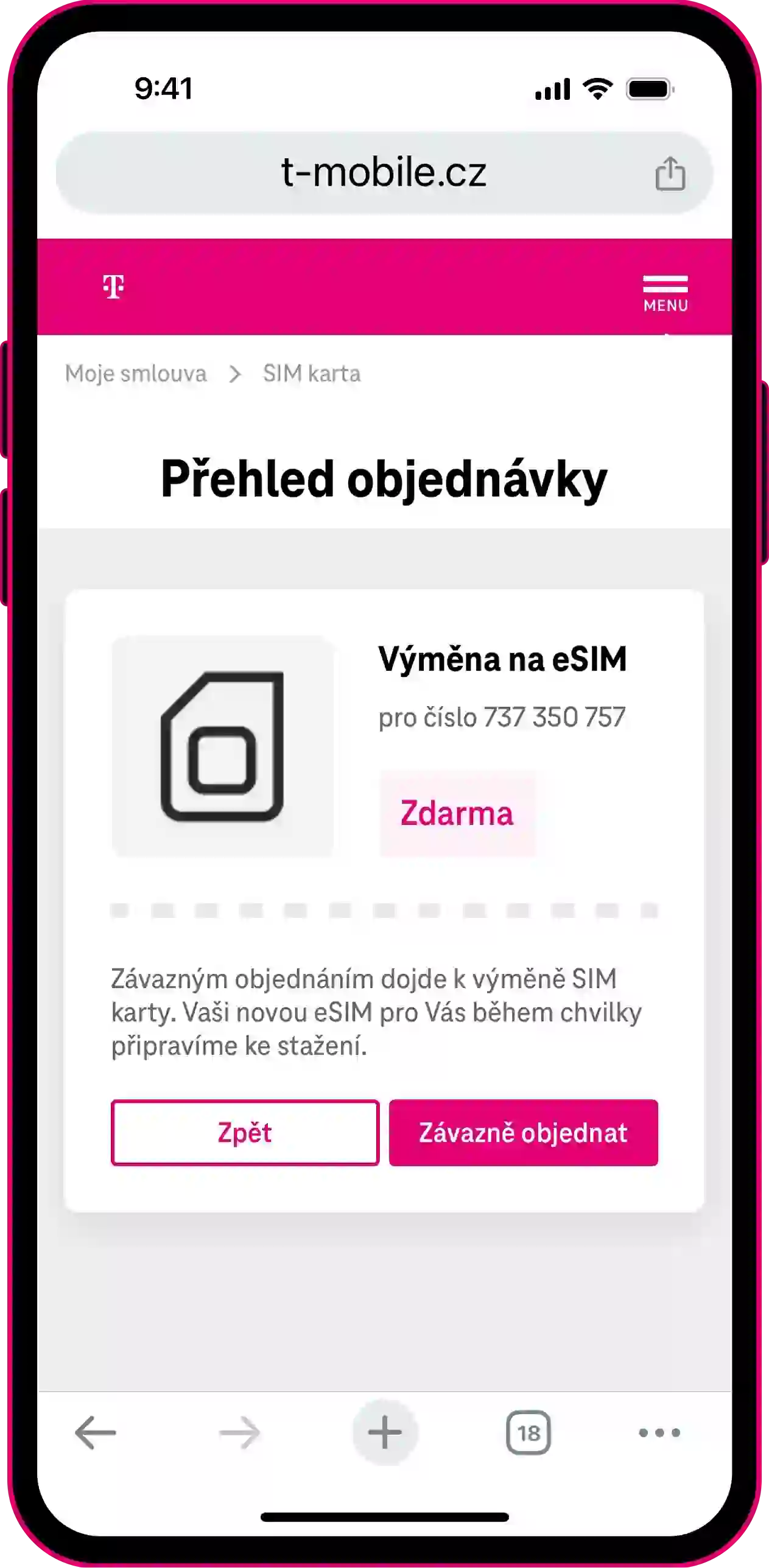Confirm with Závazně objednat
This screenshot has width=769, height=1568.
(523, 1133)
